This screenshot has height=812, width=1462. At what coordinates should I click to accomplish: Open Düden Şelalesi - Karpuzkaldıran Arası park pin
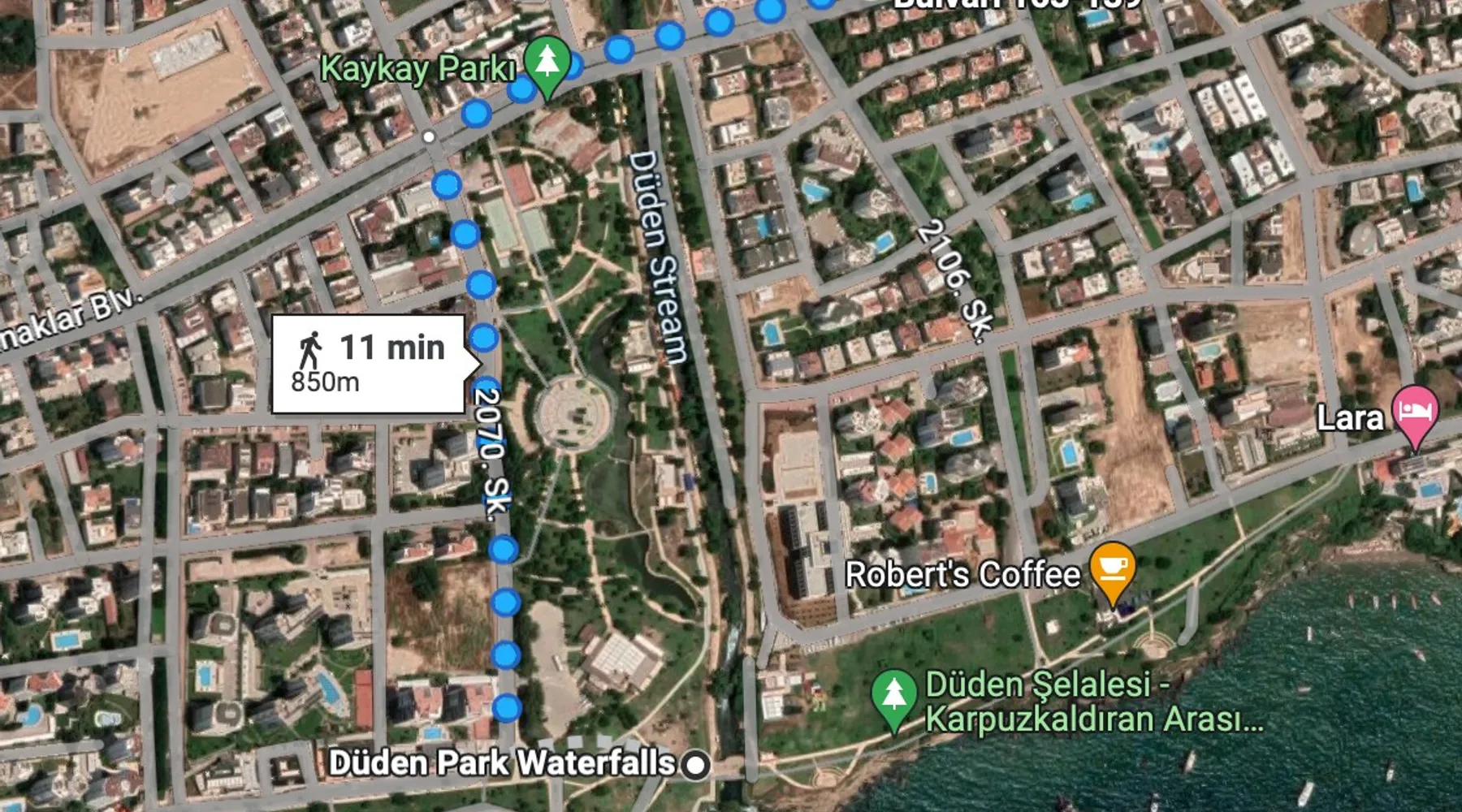point(894,696)
